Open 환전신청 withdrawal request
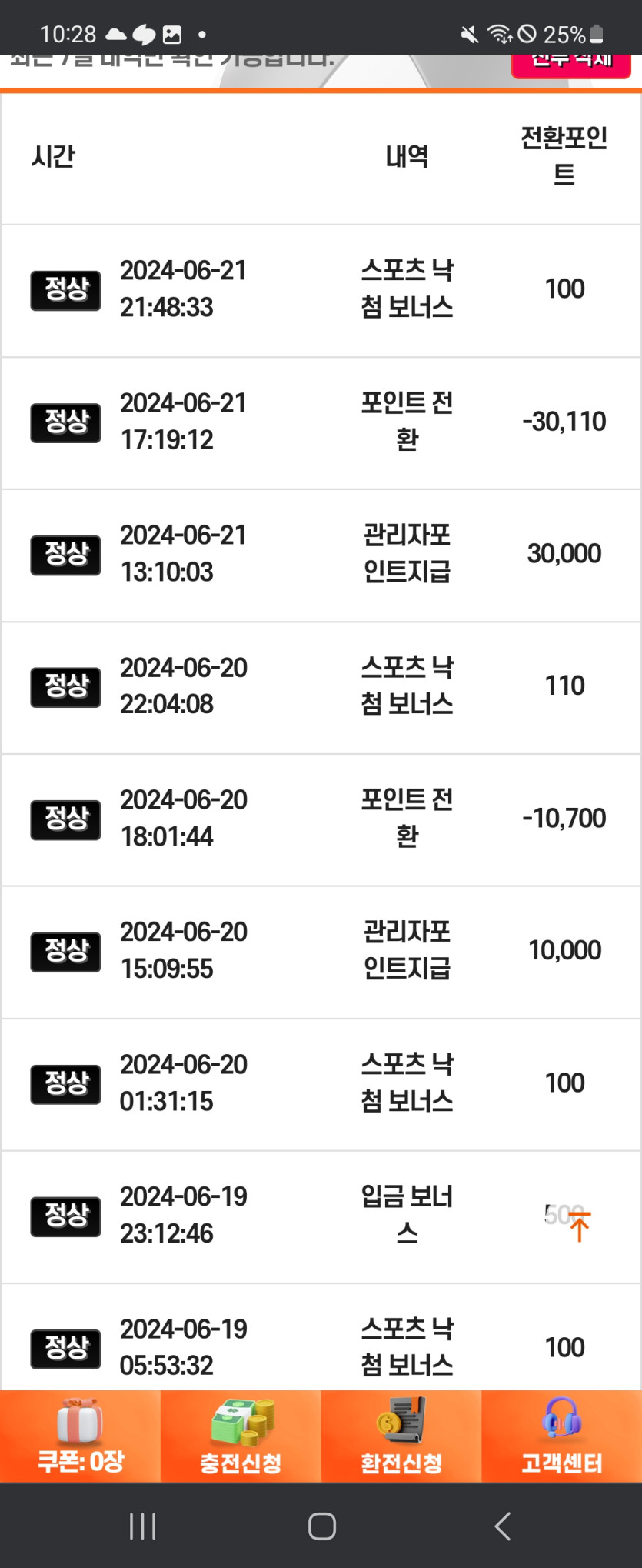 tap(401, 1436)
